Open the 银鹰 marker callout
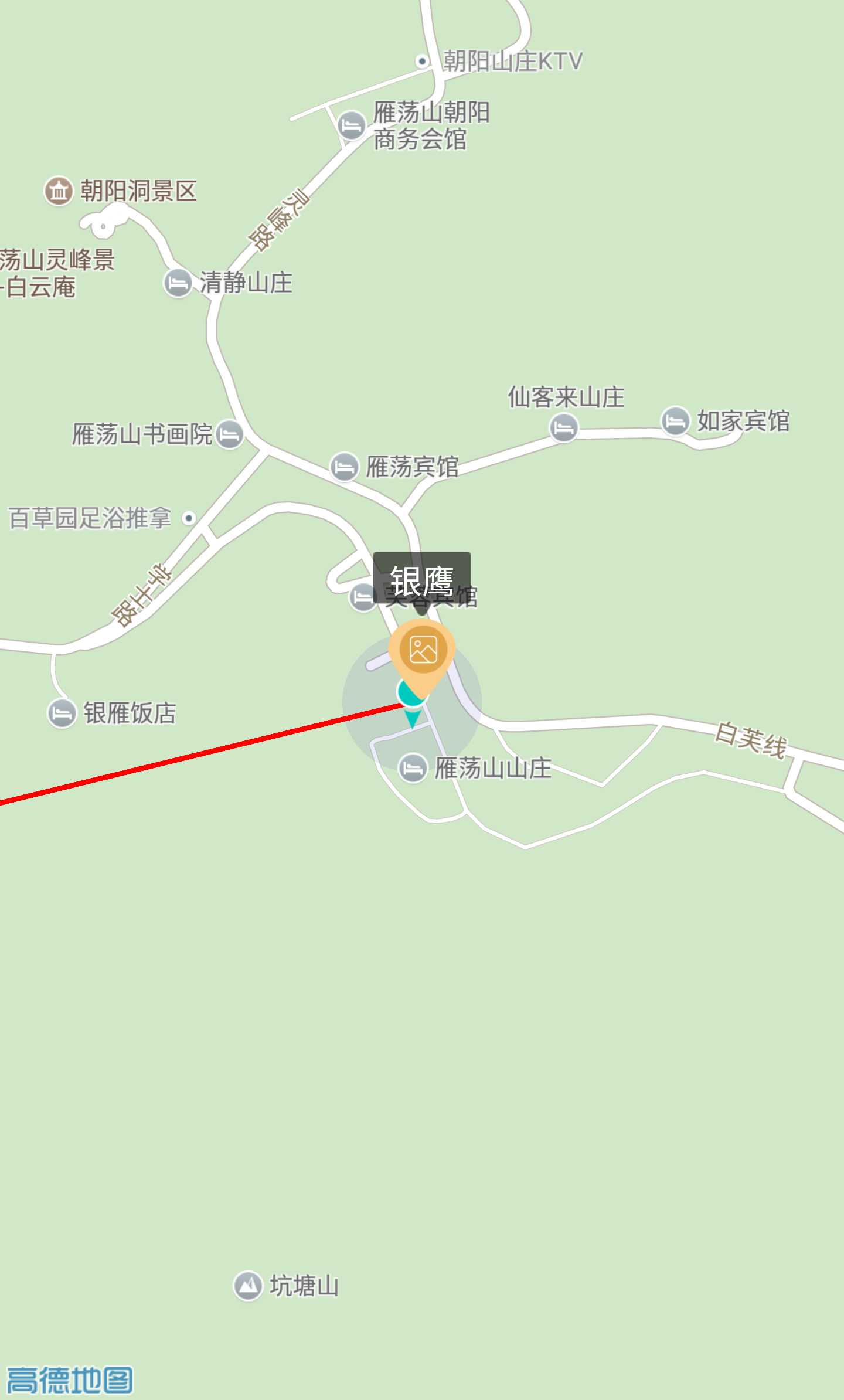 coord(421,579)
